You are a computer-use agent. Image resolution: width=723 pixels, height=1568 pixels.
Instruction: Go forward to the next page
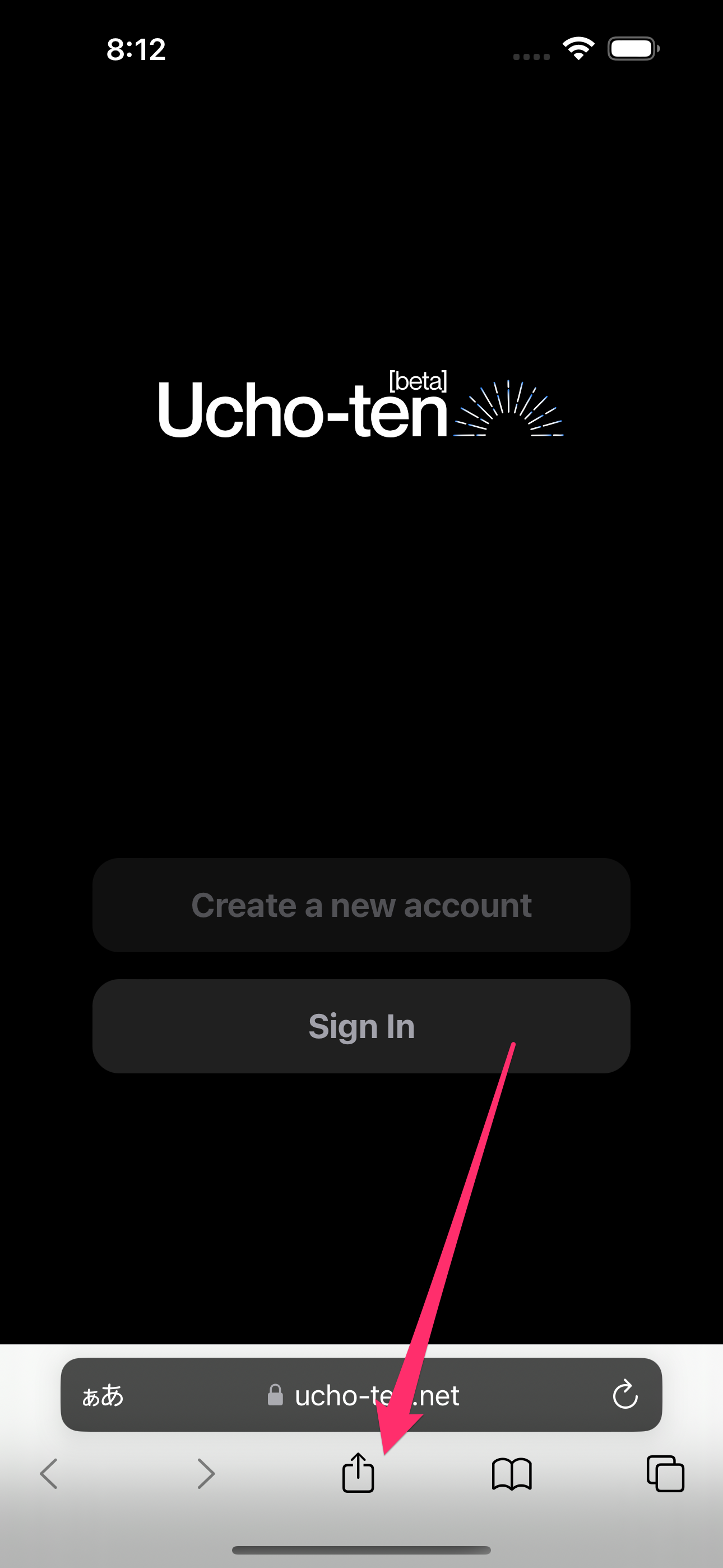pos(206,1474)
